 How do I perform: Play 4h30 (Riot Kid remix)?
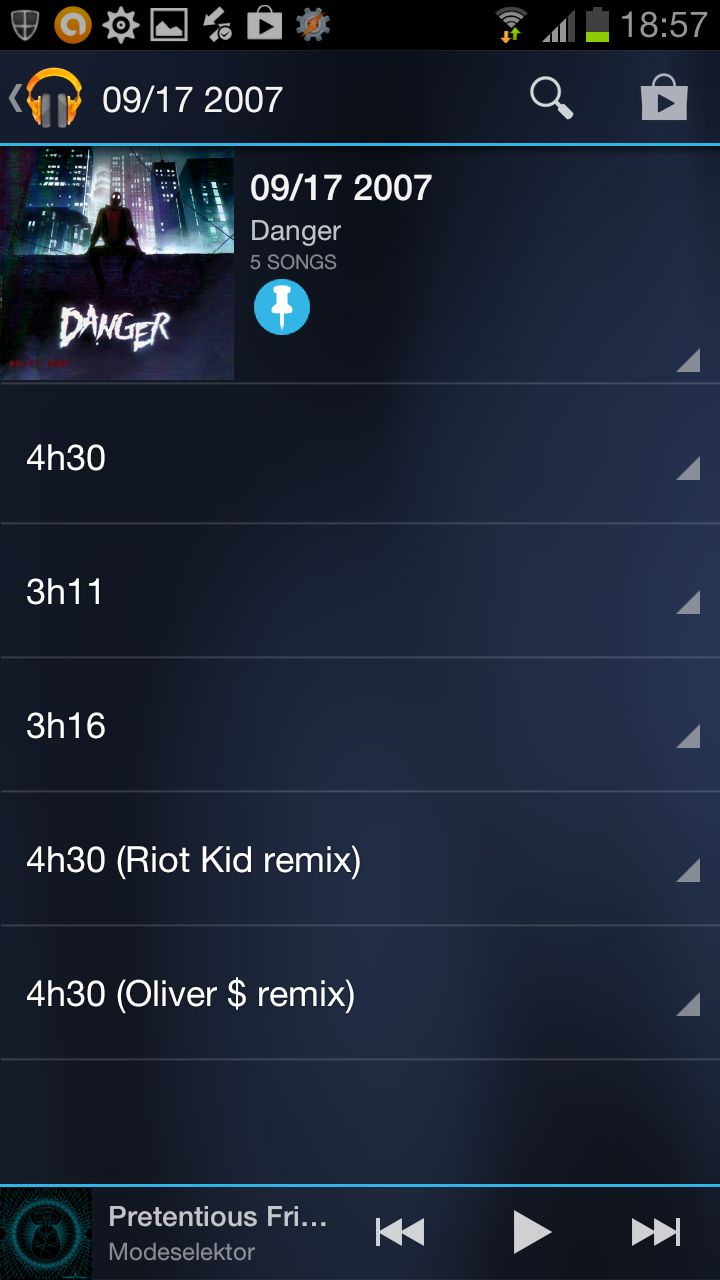(360, 859)
